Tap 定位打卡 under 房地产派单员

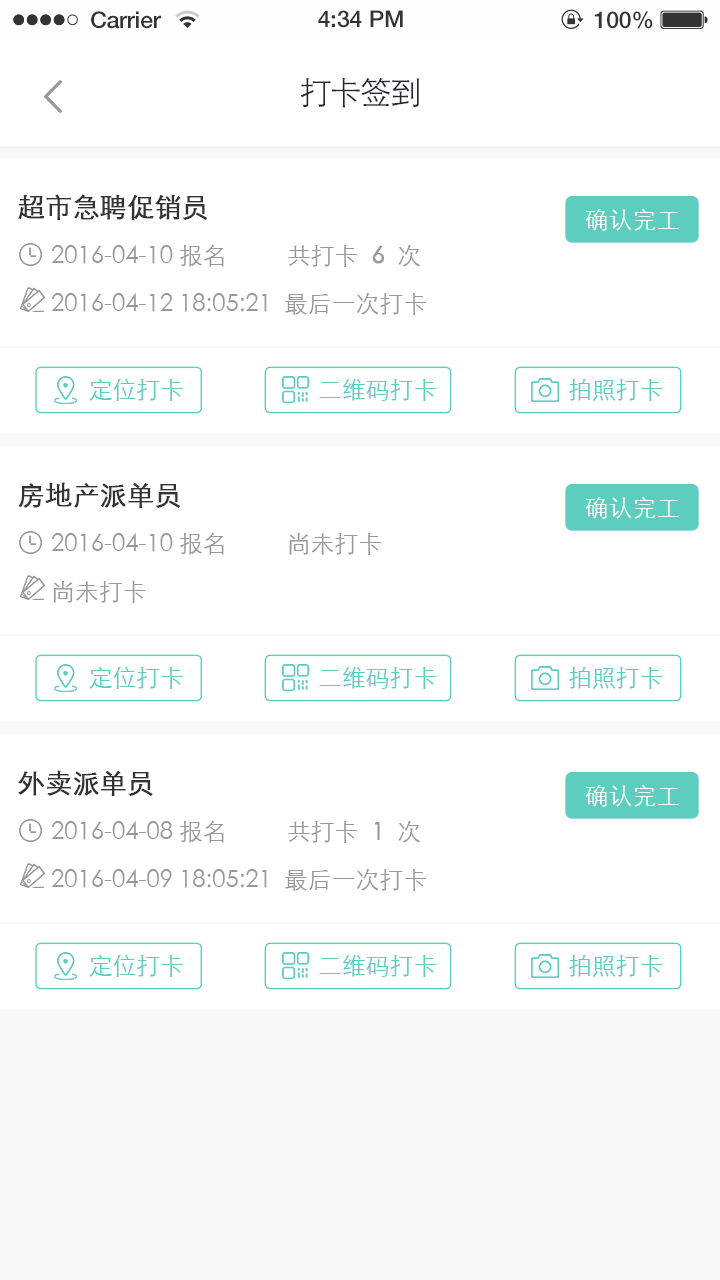pyautogui.click(x=118, y=678)
